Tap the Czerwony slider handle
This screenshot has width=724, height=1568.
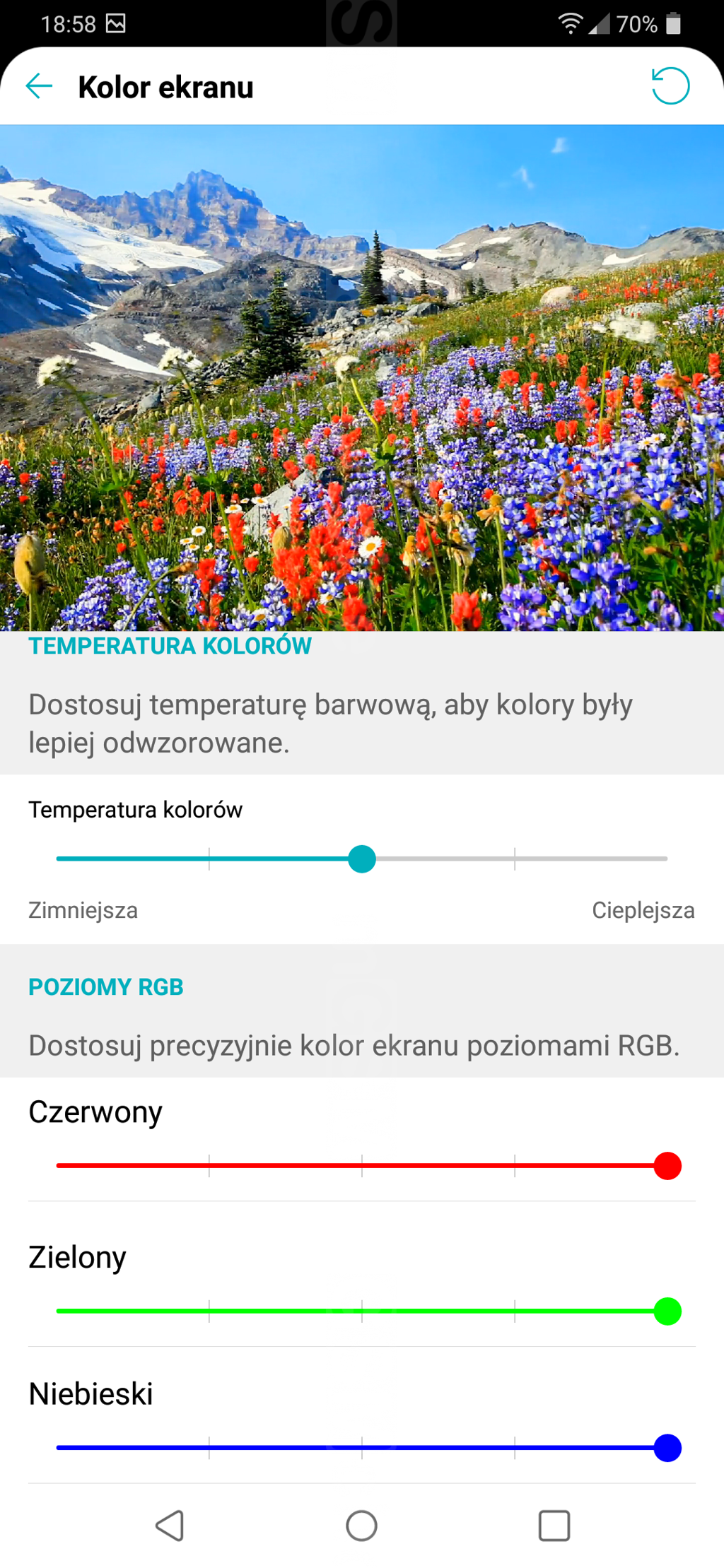[x=667, y=1166]
